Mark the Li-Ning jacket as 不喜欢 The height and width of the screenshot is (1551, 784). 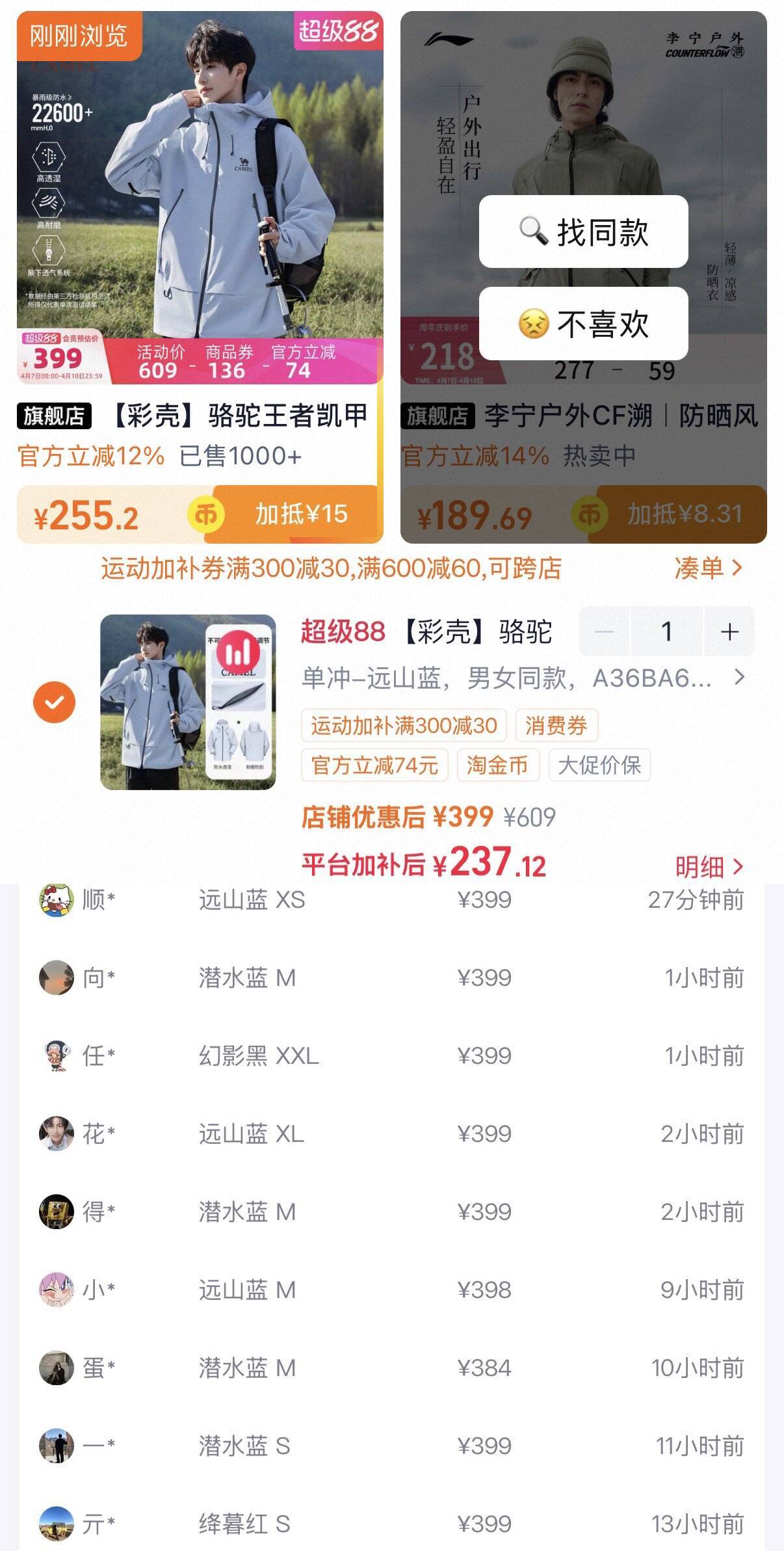point(583,323)
